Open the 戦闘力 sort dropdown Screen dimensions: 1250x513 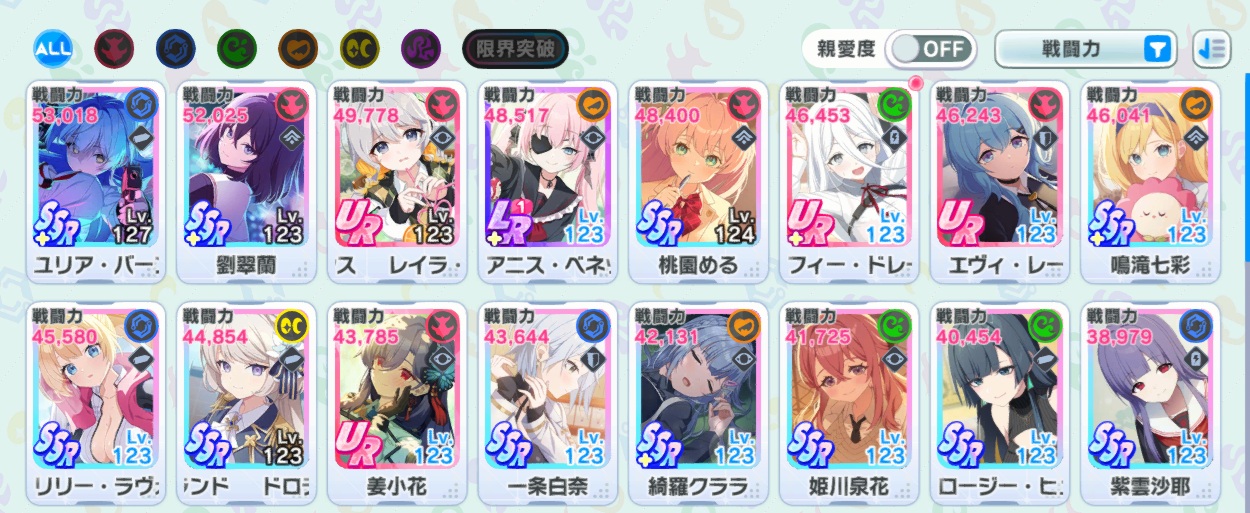(1088, 48)
